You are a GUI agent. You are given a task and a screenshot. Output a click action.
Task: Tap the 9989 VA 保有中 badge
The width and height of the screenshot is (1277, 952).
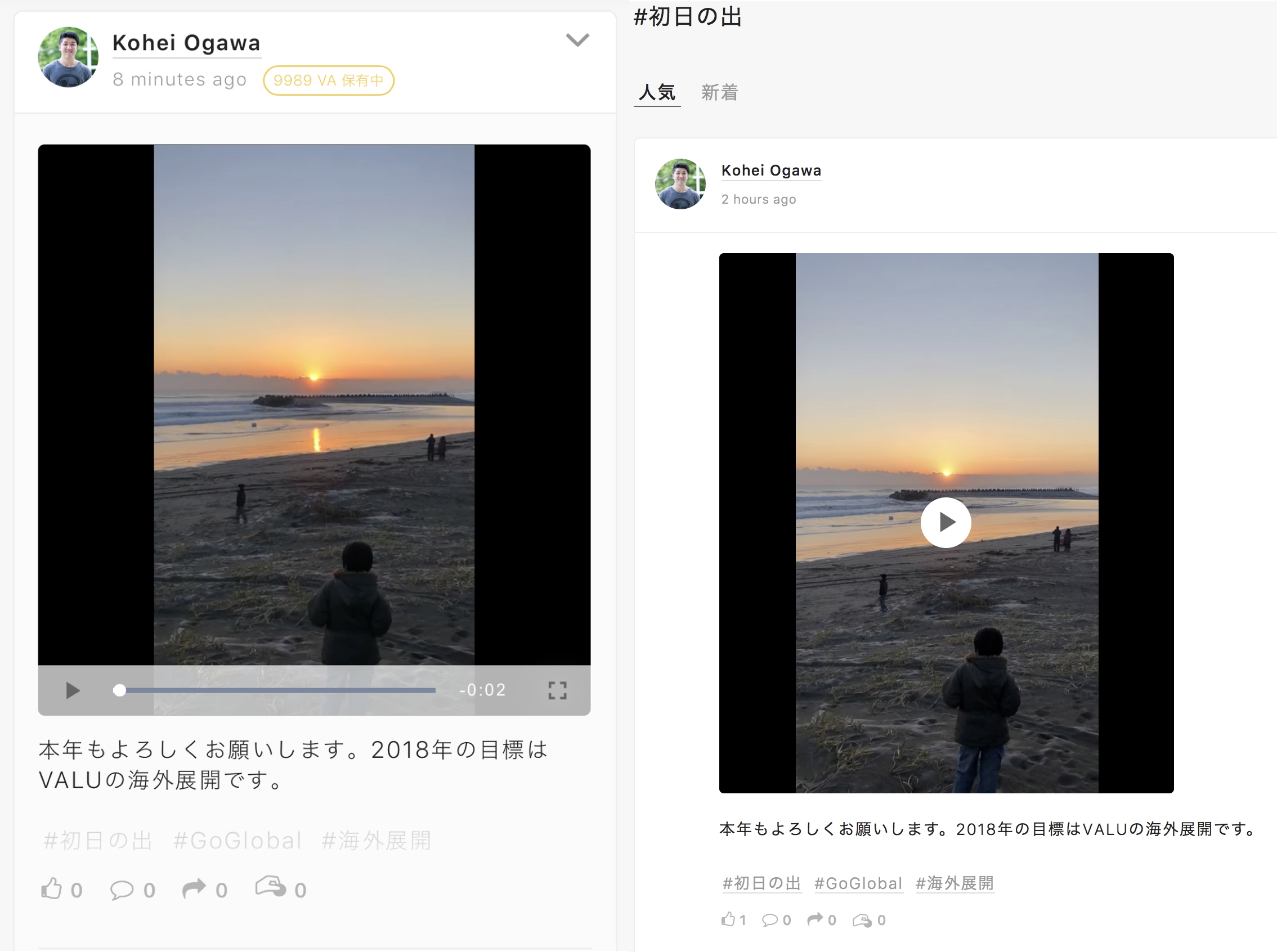pyautogui.click(x=328, y=80)
